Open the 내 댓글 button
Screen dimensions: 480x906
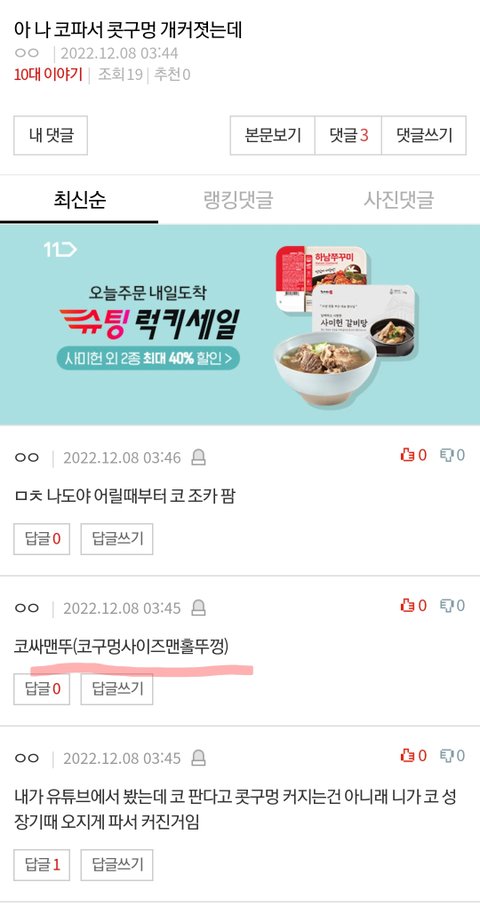(51, 135)
